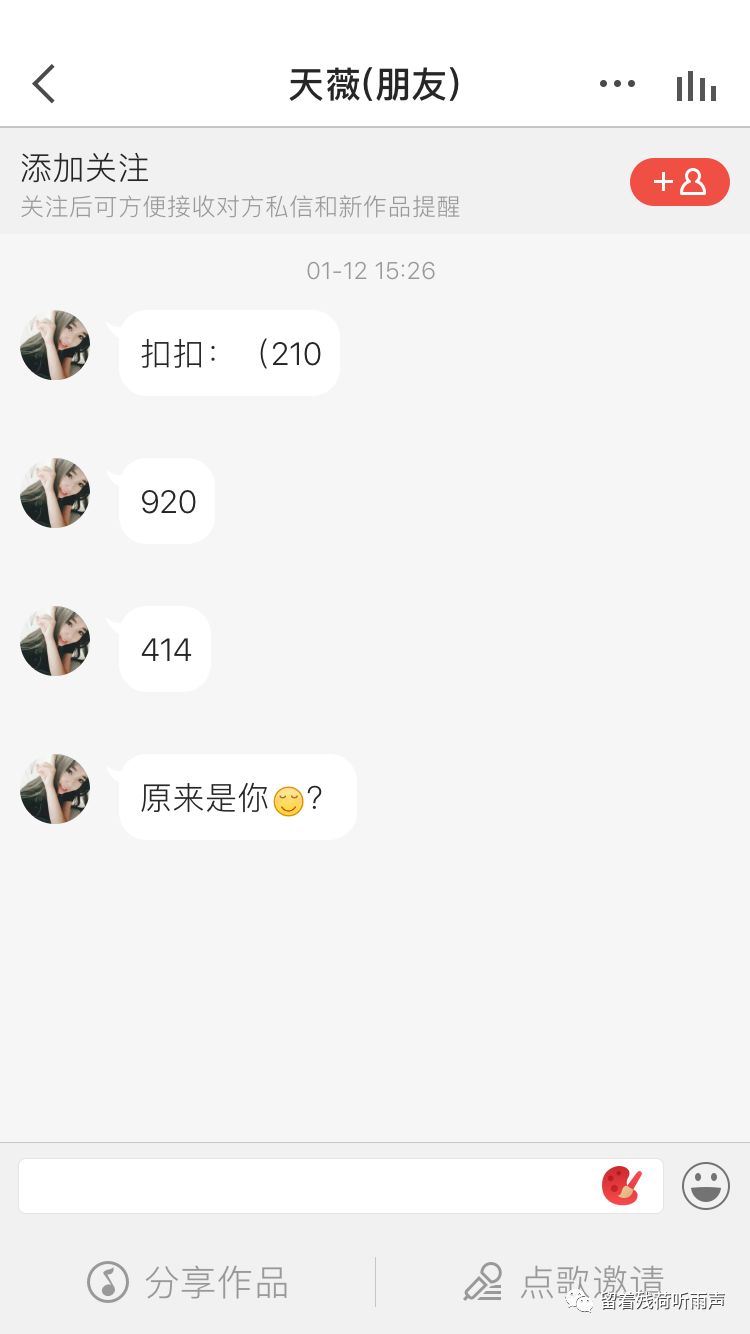Open 分享作品 to share a work
Viewport: 750px width, 1334px height.
tap(216, 1281)
